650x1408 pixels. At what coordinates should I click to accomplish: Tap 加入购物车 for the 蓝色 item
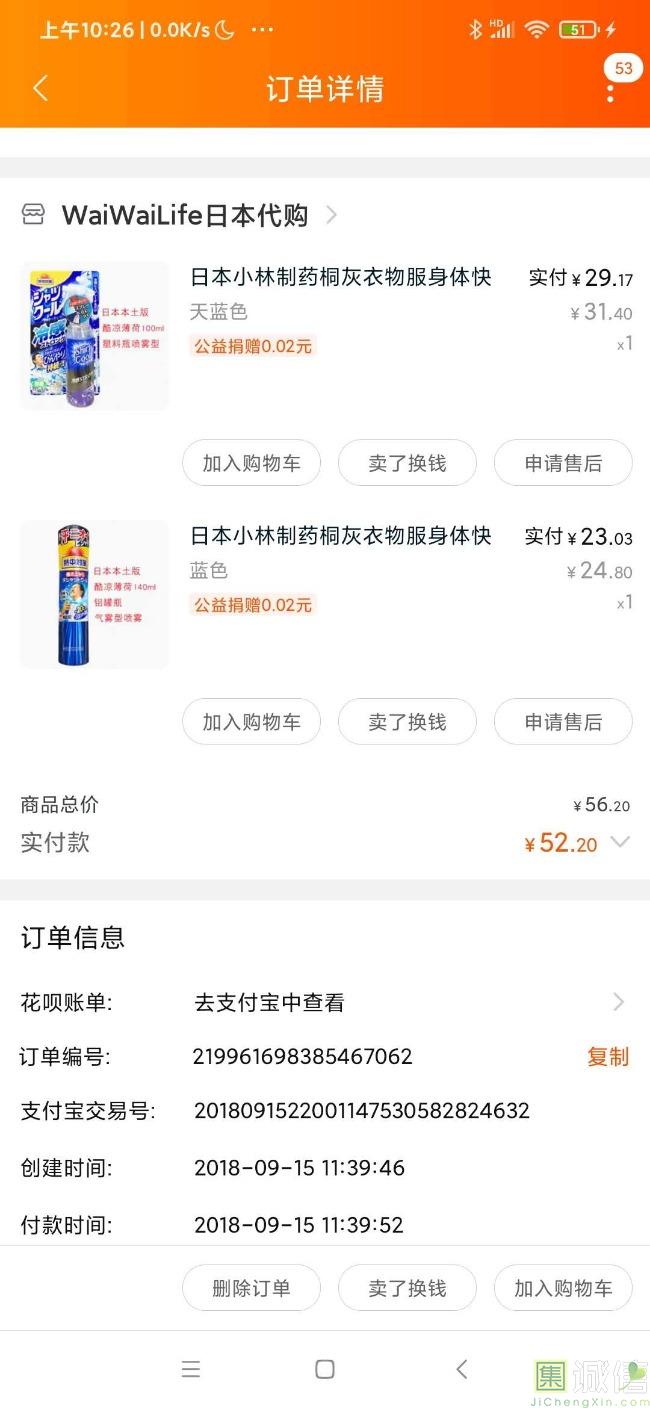(251, 722)
